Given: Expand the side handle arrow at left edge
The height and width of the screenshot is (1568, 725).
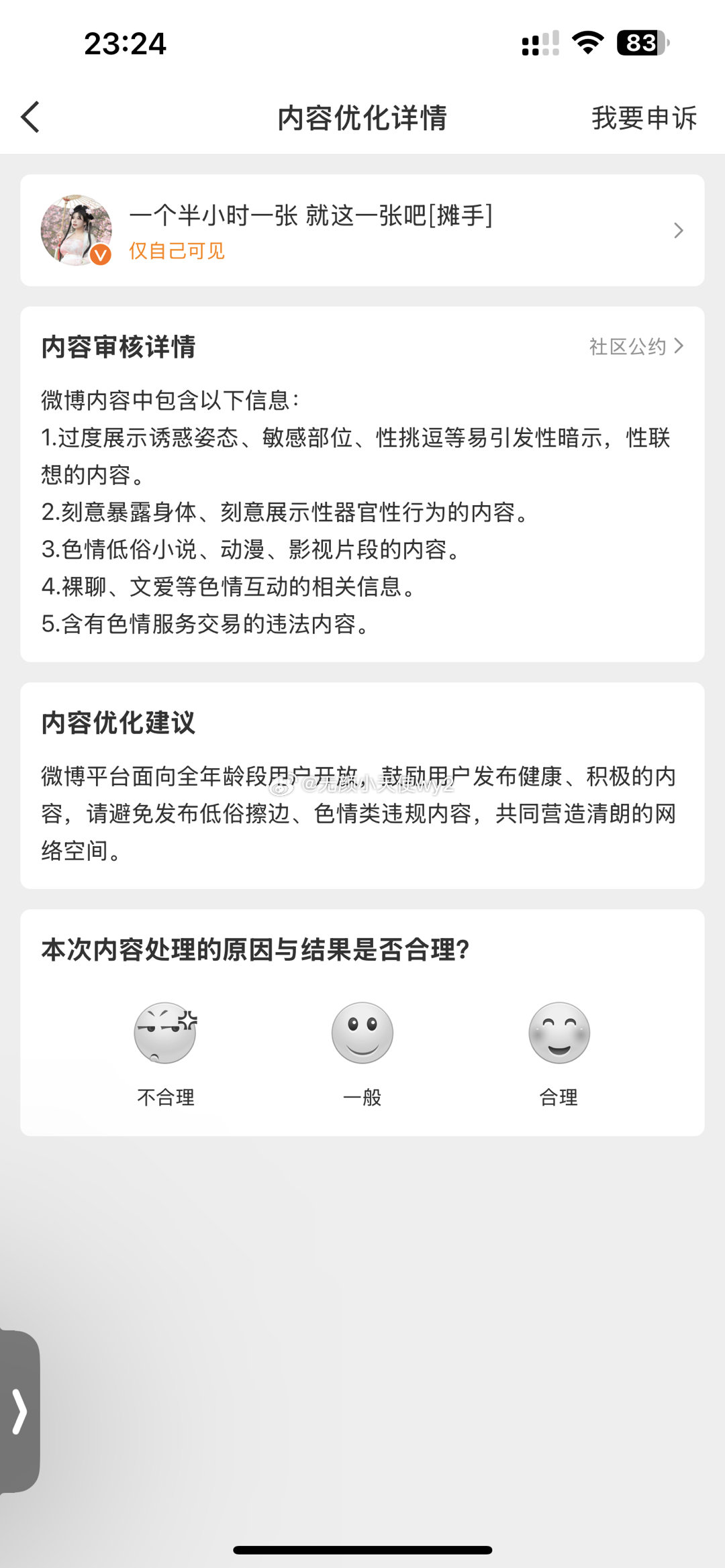Looking at the screenshot, I should tap(19, 1411).
